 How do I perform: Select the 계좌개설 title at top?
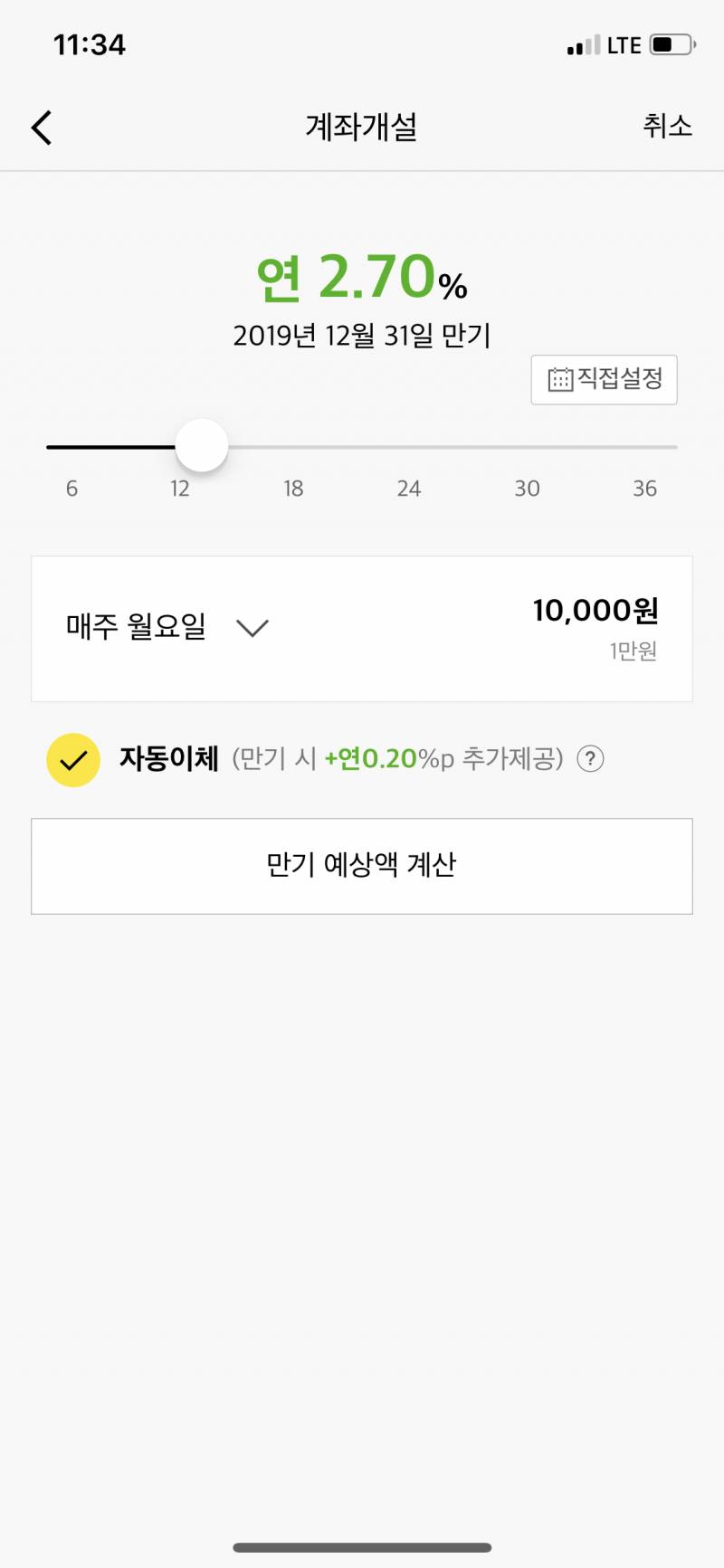362,127
